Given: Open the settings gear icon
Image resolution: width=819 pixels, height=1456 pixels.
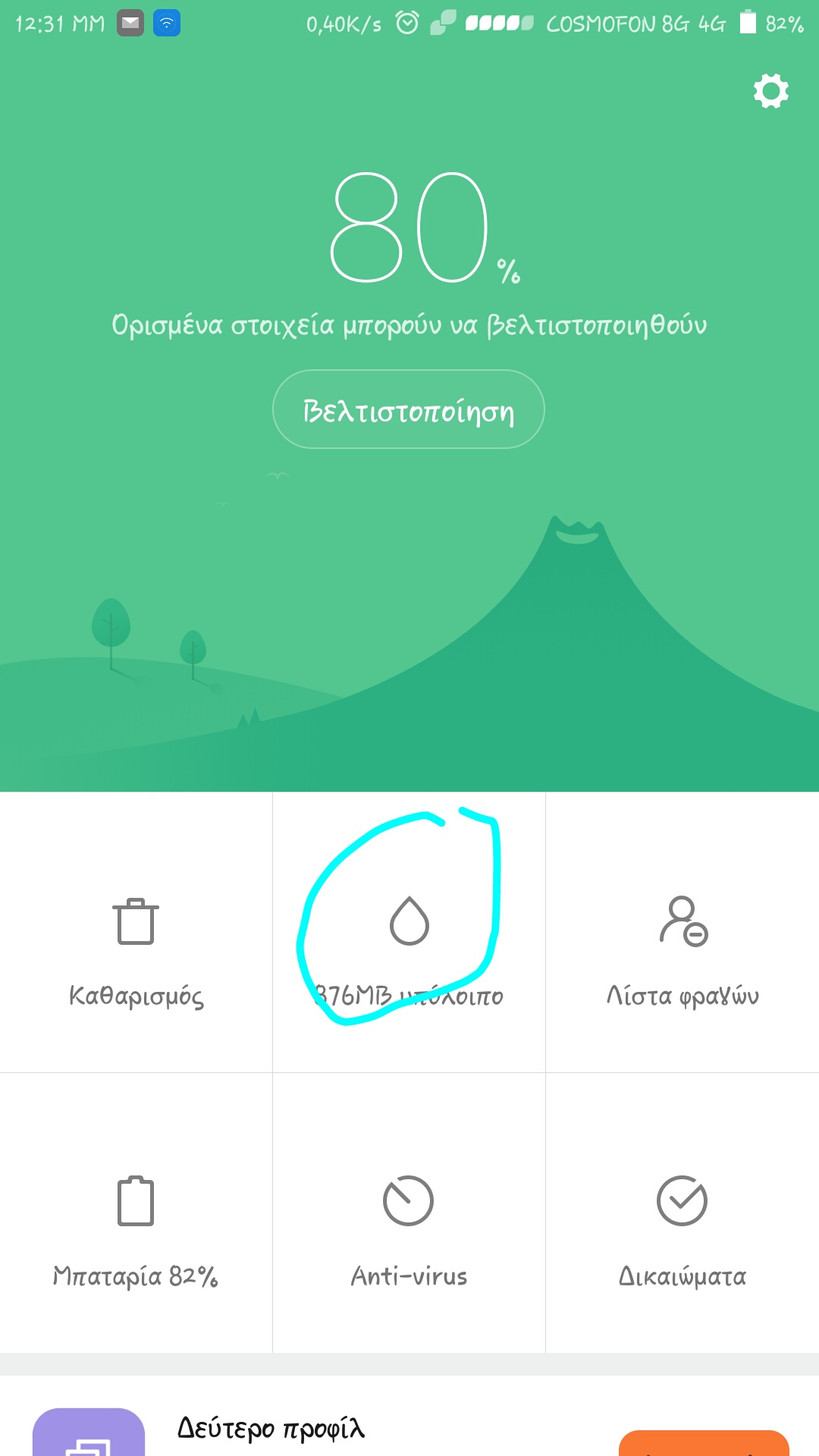Looking at the screenshot, I should tap(770, 91).
